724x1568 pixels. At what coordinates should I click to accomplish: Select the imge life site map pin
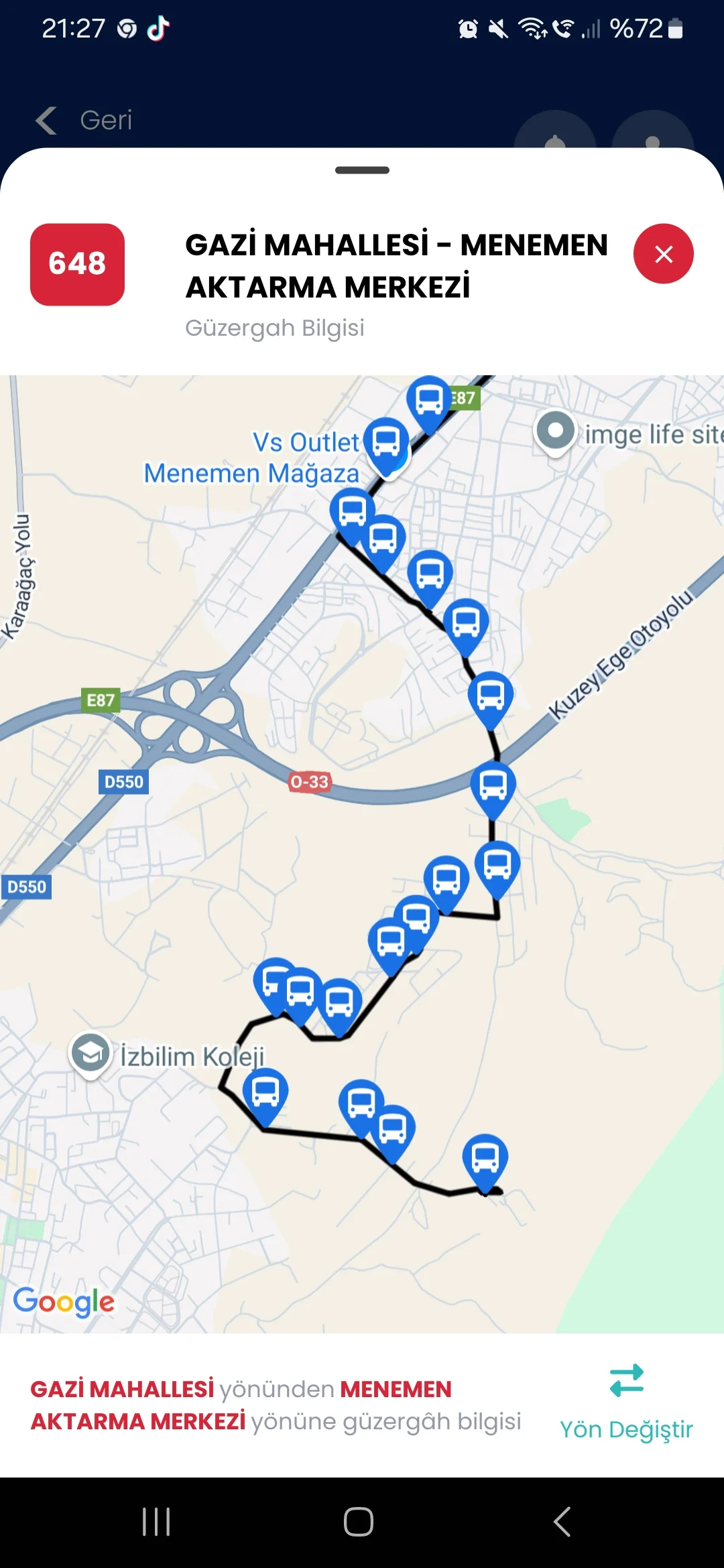point(555,431)
